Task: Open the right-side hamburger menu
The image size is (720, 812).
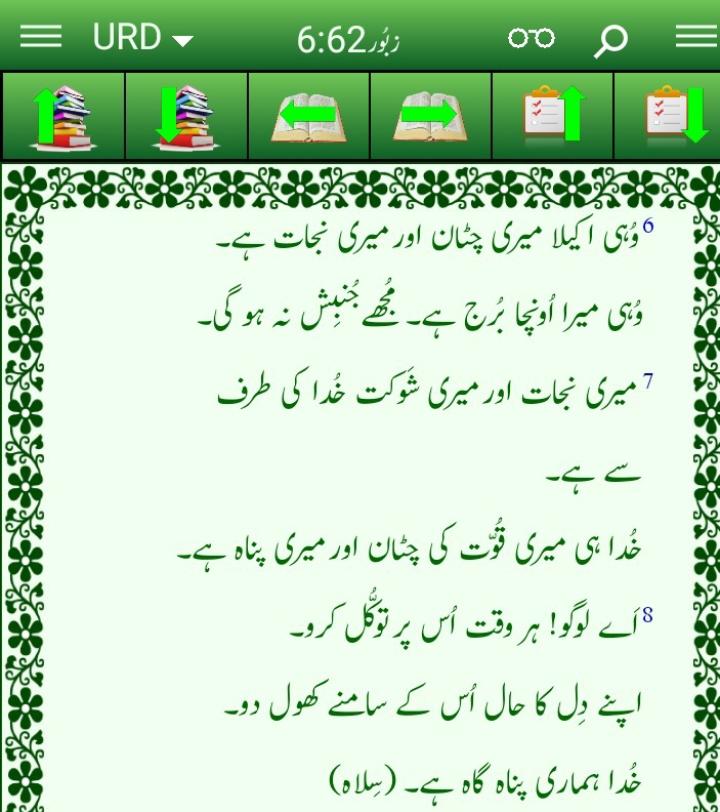Action: point(696,37)
